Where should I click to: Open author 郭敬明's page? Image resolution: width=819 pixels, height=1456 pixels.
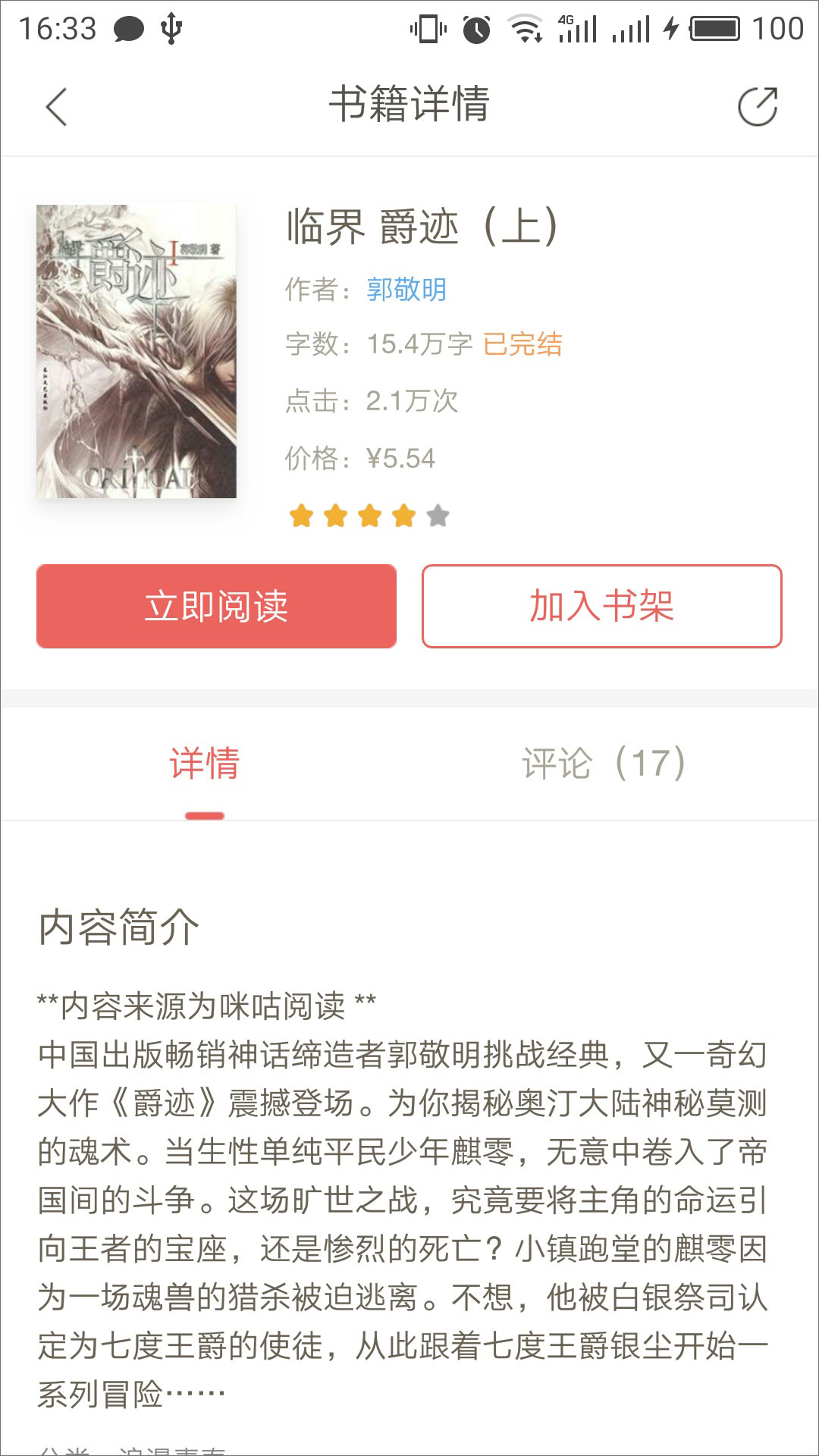point(406,290)
